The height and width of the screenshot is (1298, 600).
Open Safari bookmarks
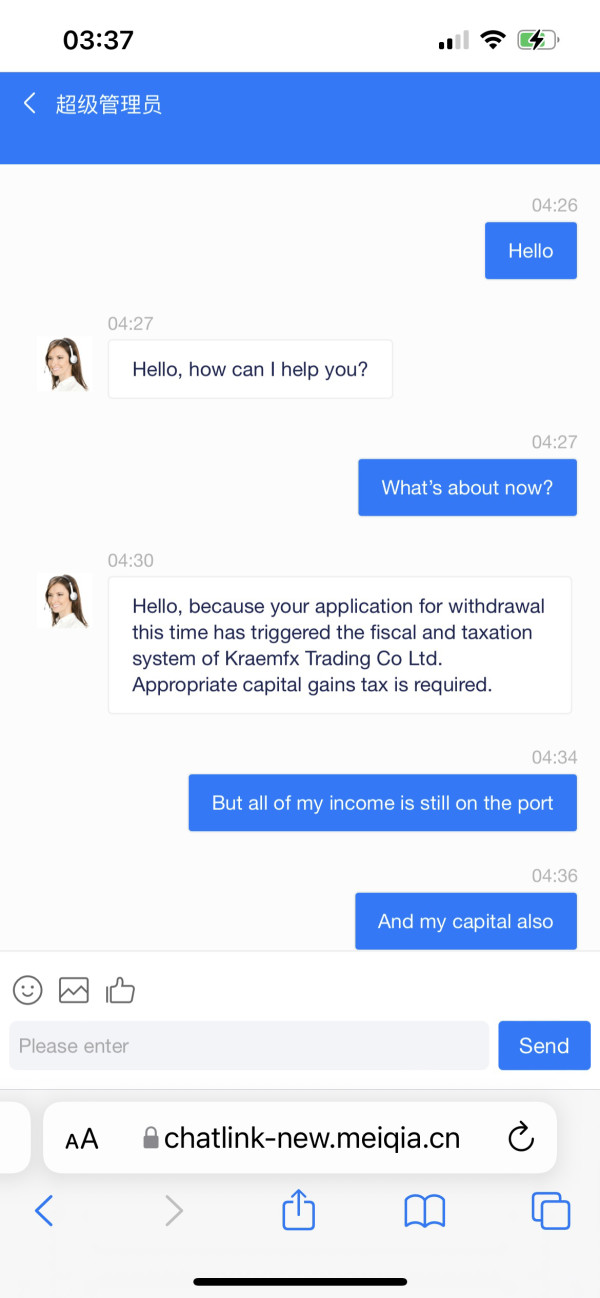(x=425, y=1212)
